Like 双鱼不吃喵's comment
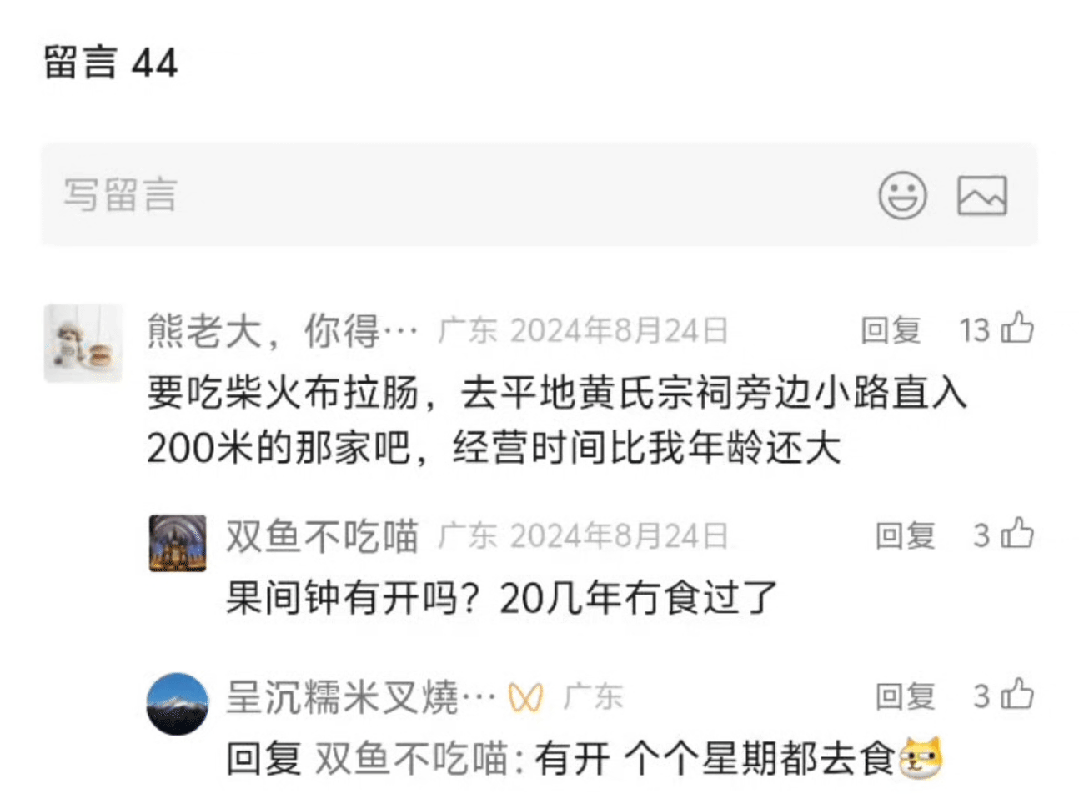The width and height of the screenshot is (1079, 809). (x=1017, y=535)
